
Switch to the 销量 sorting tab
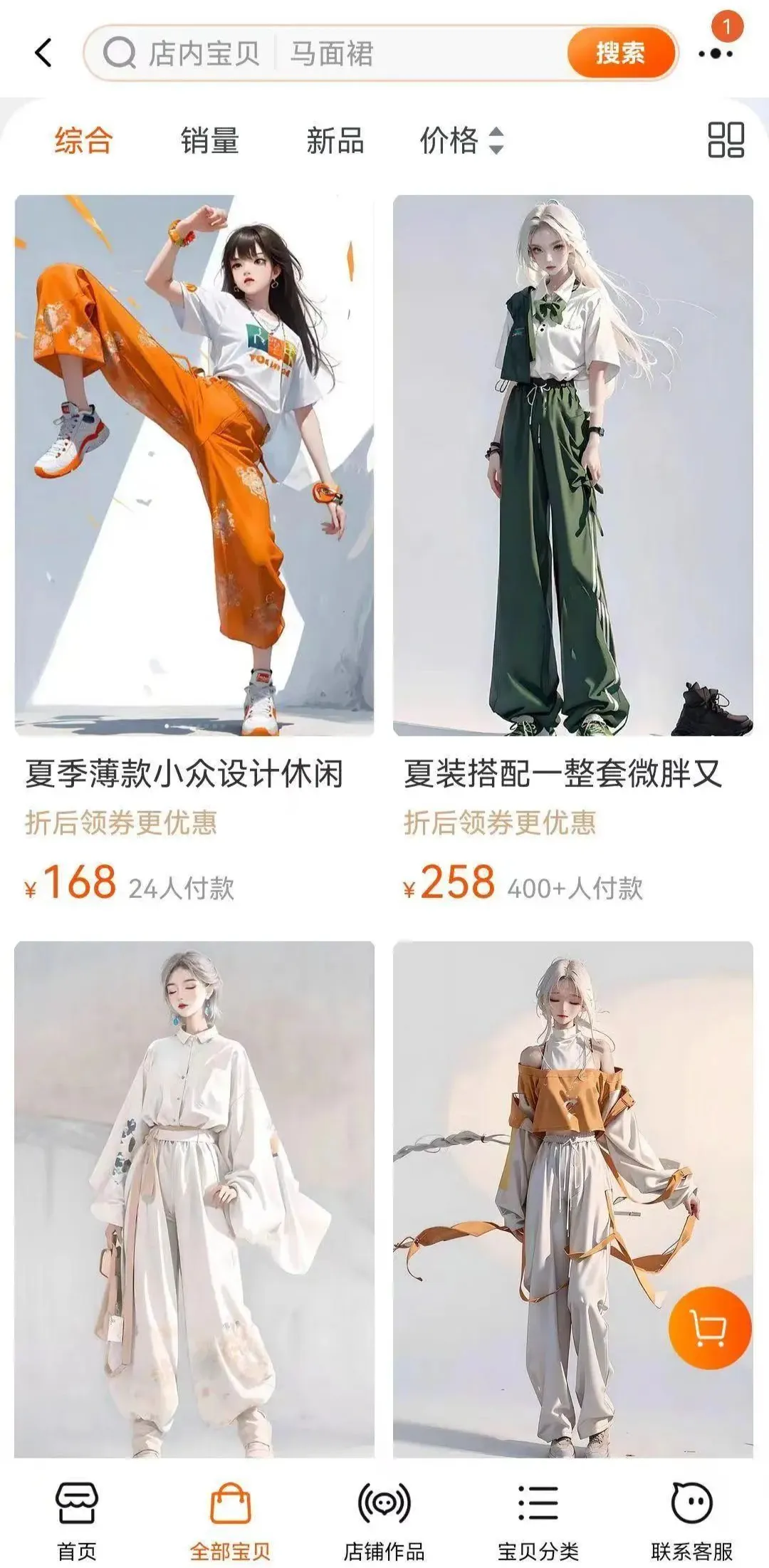pos(210,141)
